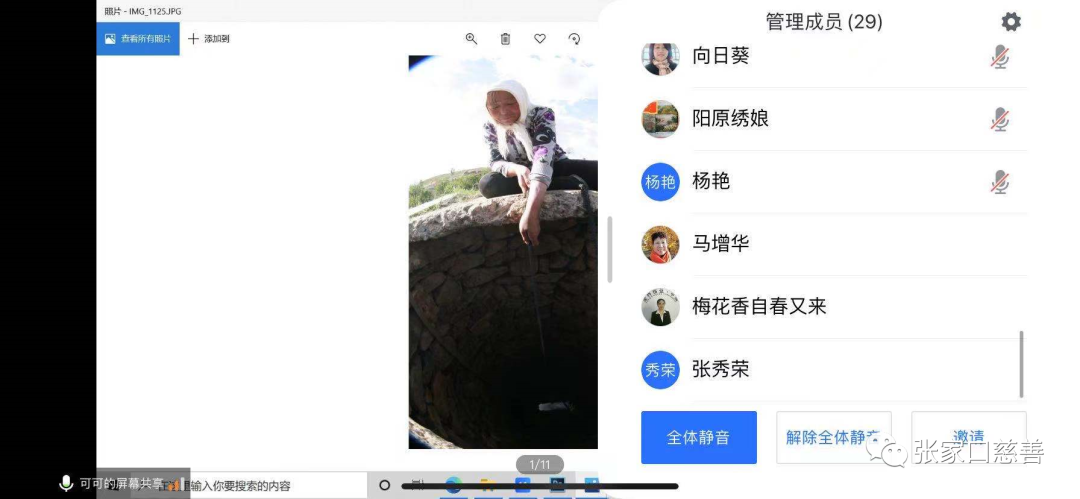Unmute 阳原绣娘 via the mic icon
Viewport: 1080px width, 499px height.
click(999, 120)
